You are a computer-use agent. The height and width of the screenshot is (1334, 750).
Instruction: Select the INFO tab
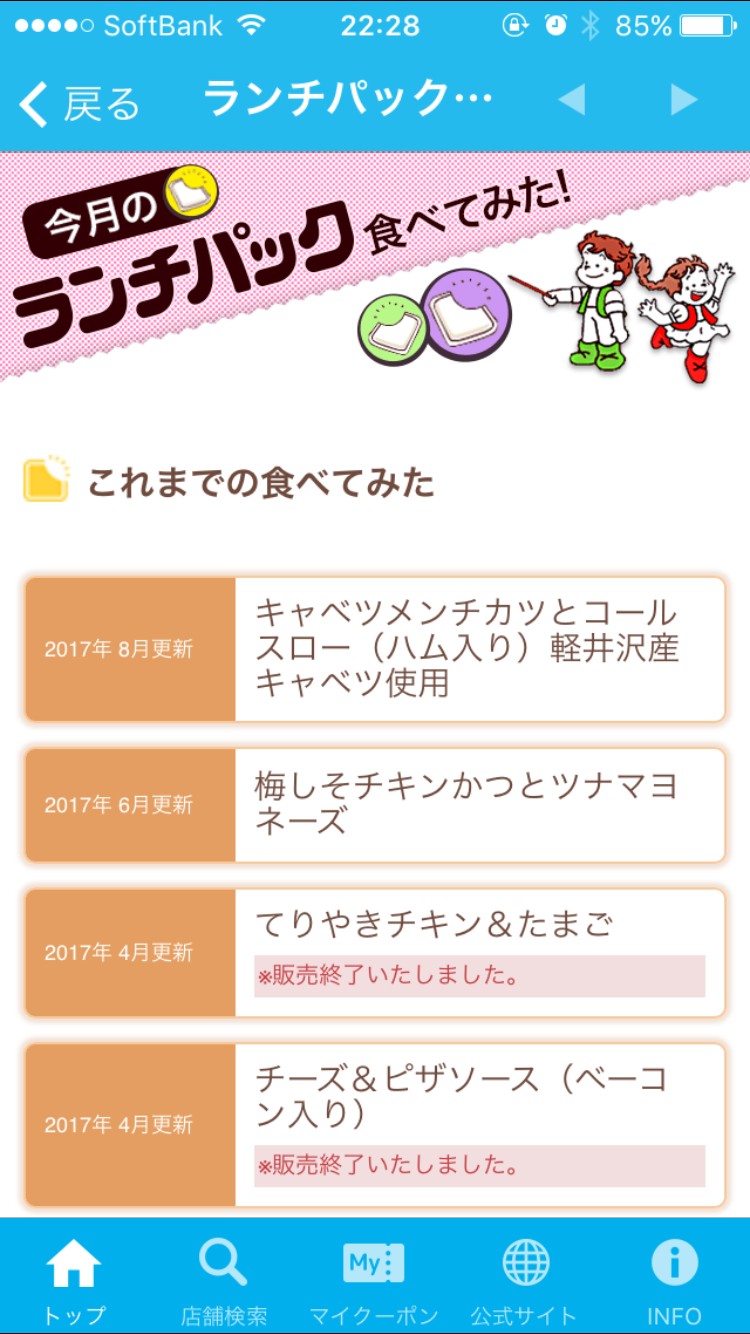[674, 1278]
